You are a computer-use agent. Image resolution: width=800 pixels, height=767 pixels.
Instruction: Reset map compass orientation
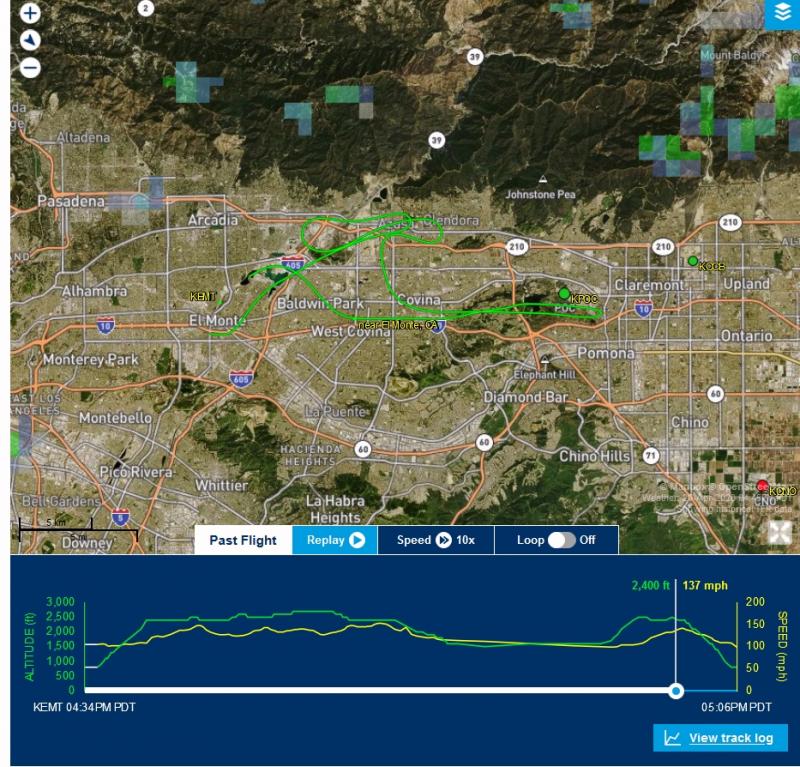[x=31, y=41]
